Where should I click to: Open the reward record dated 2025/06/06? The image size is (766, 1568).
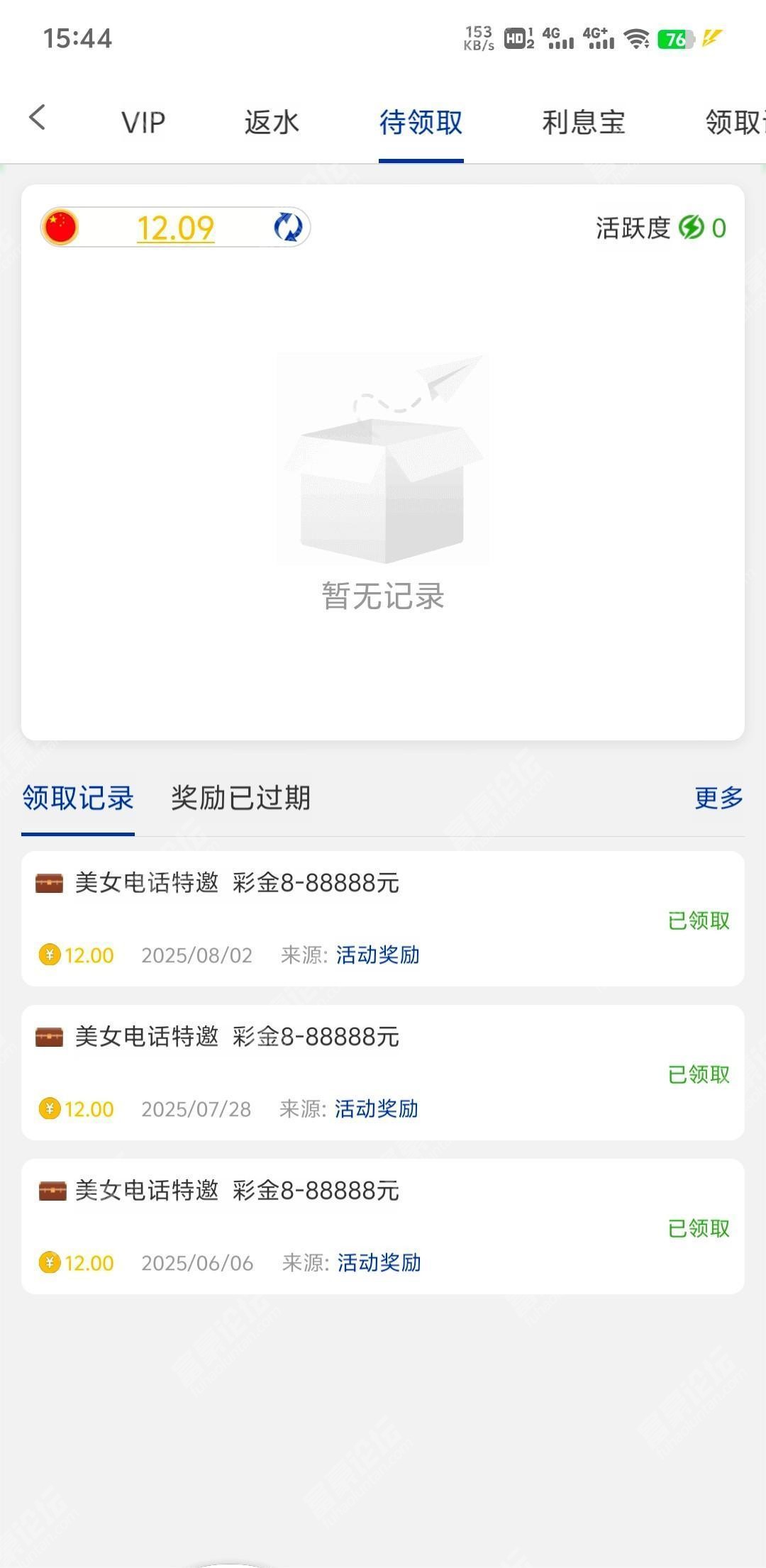[383, 1226]
